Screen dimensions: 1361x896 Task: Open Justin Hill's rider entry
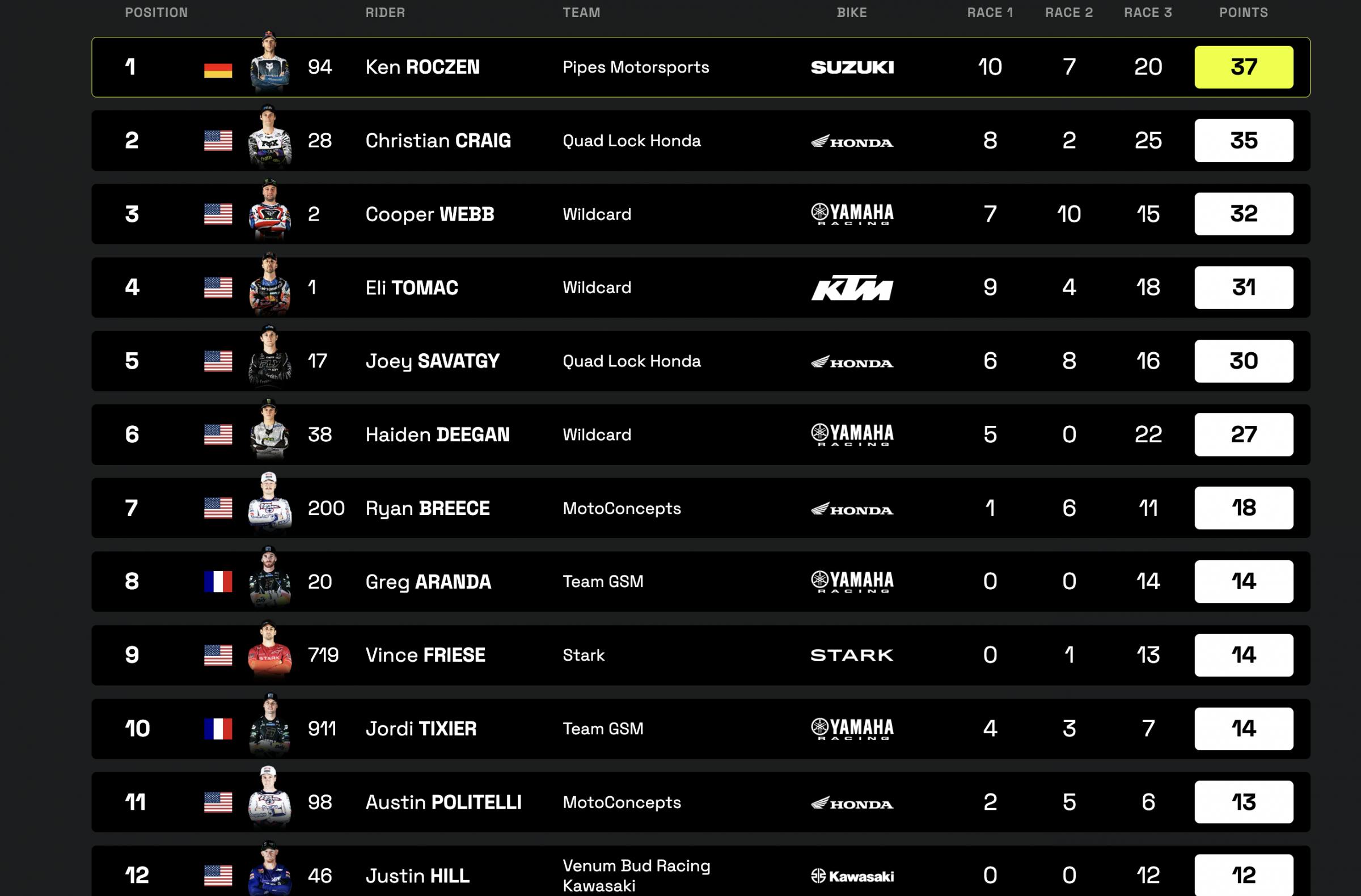417,875
